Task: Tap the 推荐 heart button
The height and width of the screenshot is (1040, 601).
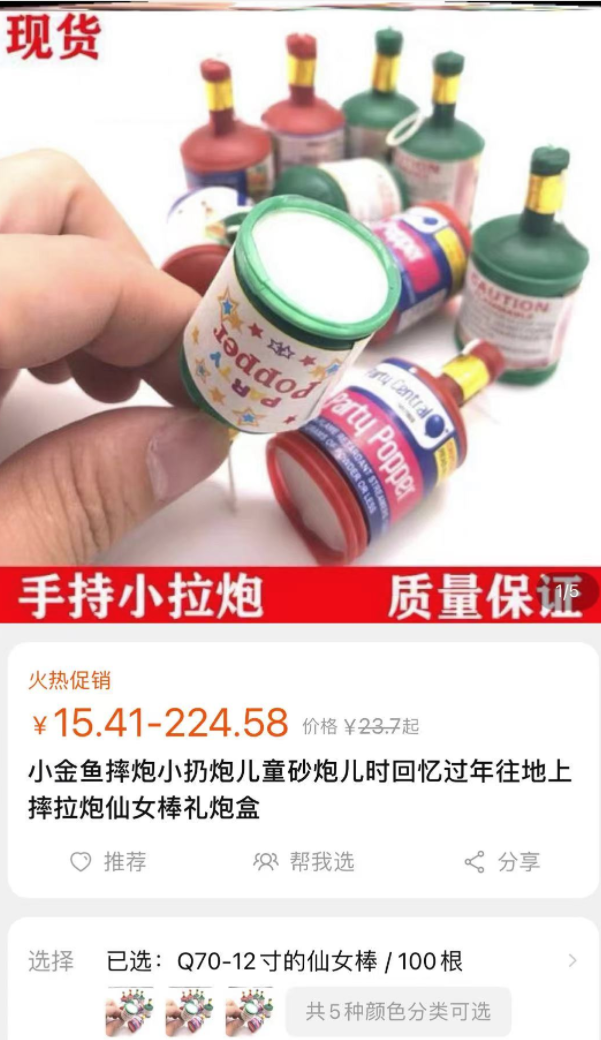Action: [x=108, y=862]
